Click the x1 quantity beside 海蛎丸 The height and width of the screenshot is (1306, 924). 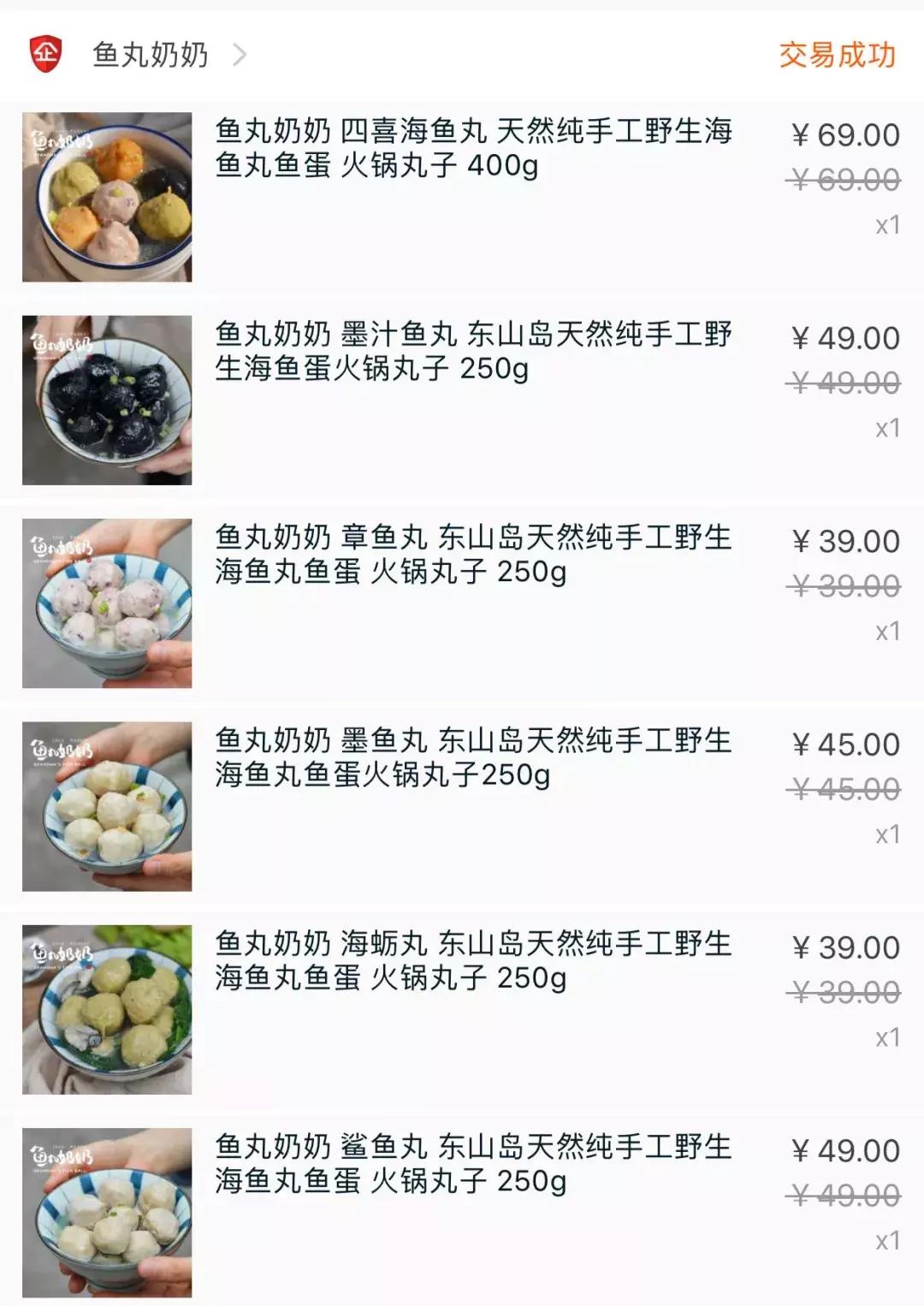coord(885,1037)
